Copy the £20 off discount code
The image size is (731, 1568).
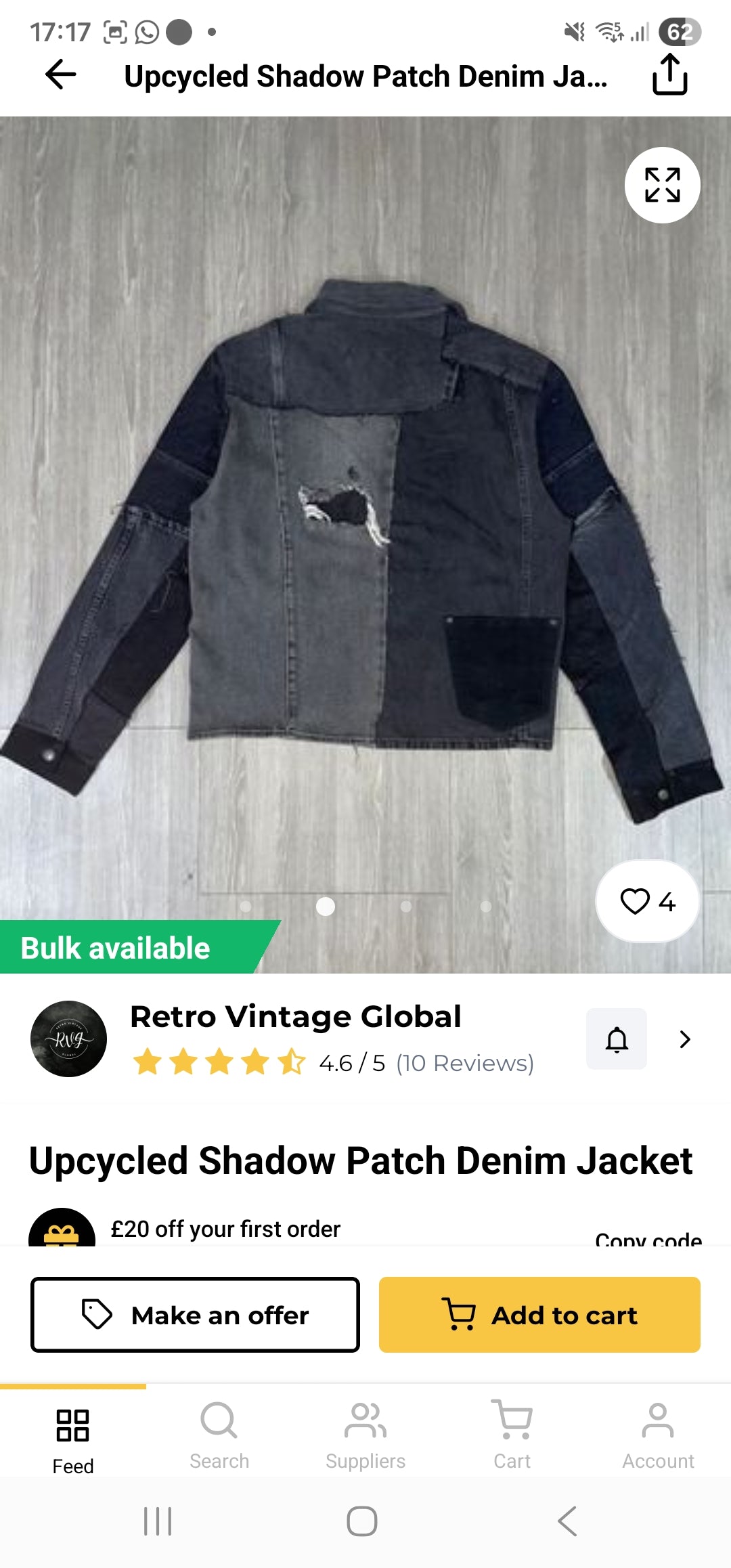point(648,1239)
